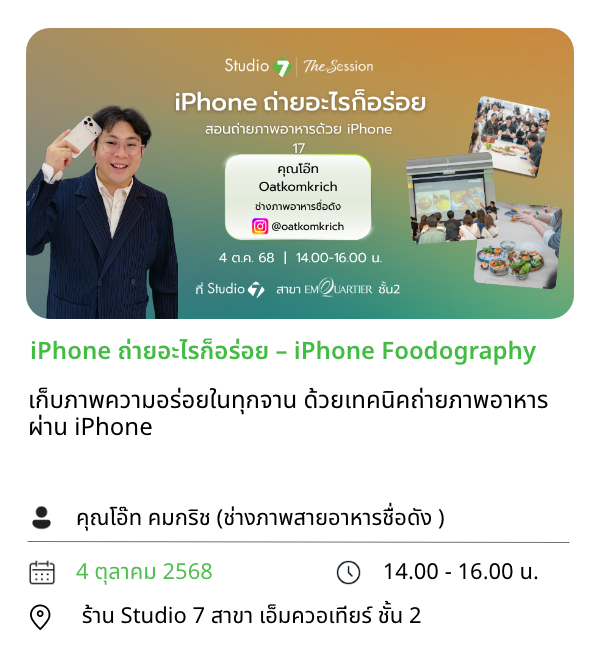The width and height of the screenshot is (600, 655).
Task: Open the iPhone Foodography title link
Action: (283, 351)
